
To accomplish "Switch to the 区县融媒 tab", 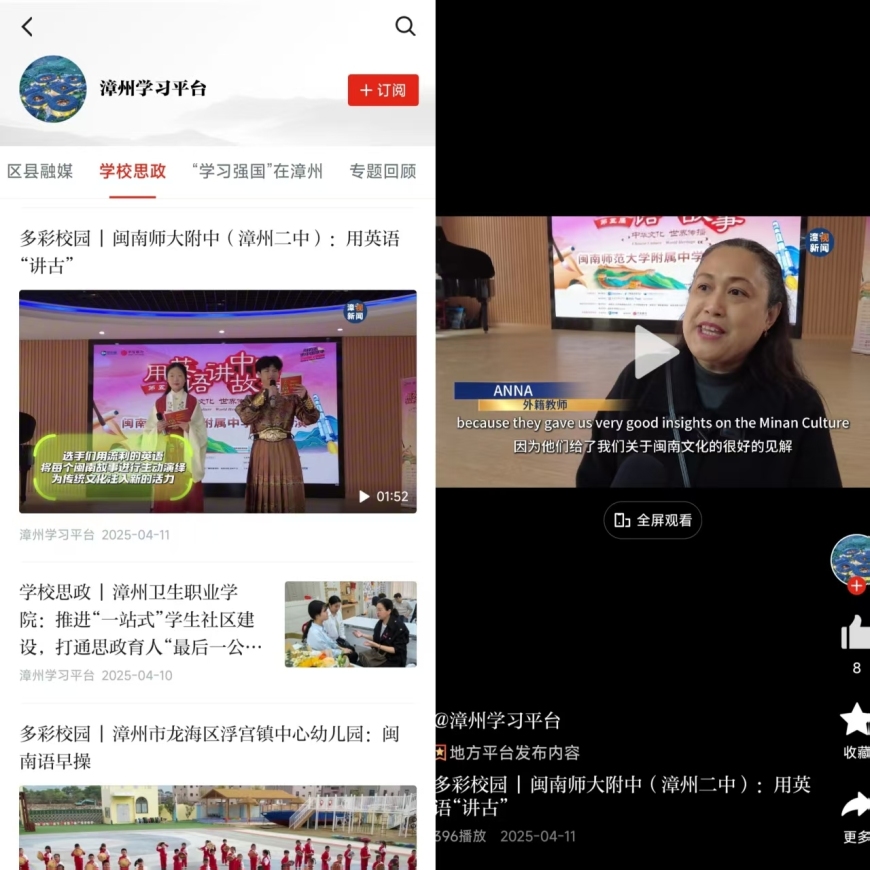I will coord(40,171).
